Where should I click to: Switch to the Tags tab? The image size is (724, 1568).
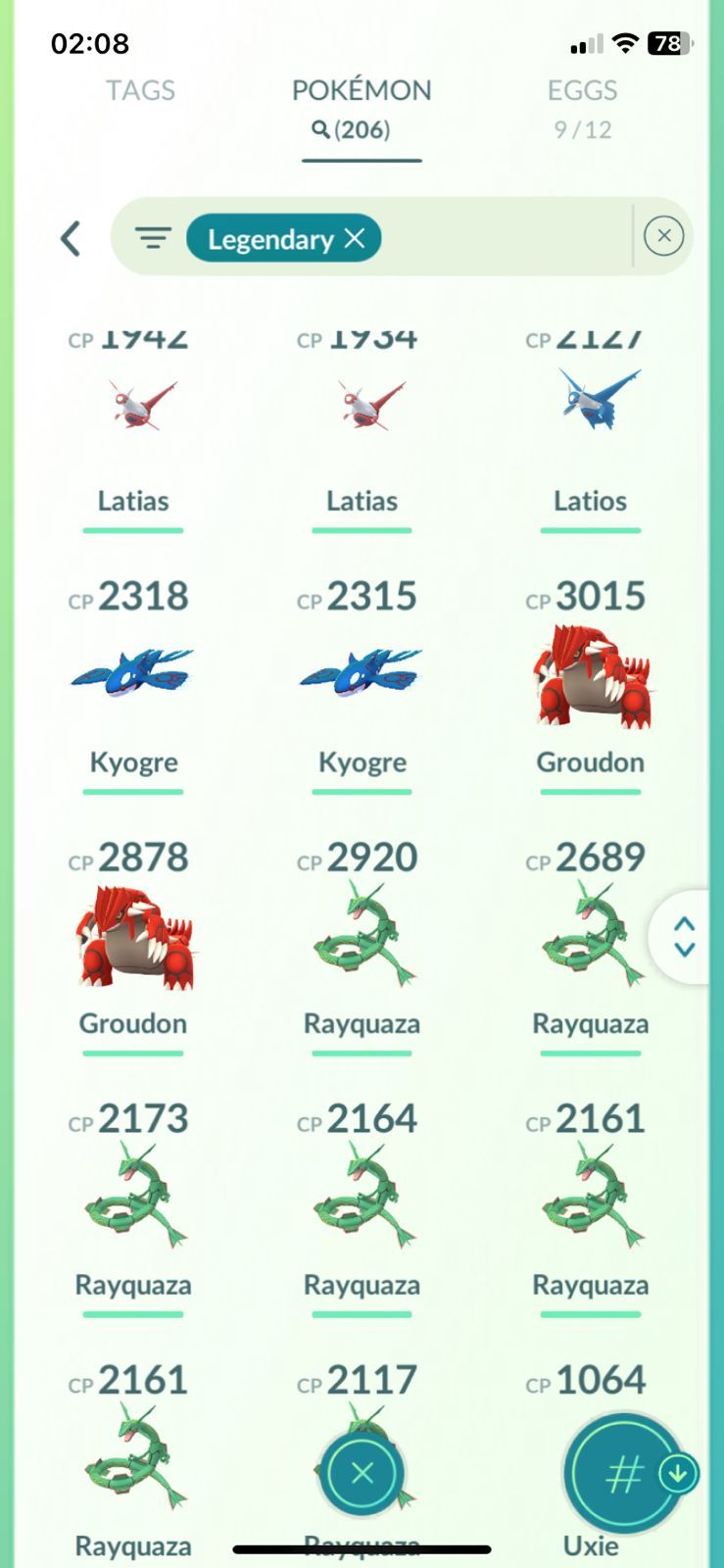(140, 91)
